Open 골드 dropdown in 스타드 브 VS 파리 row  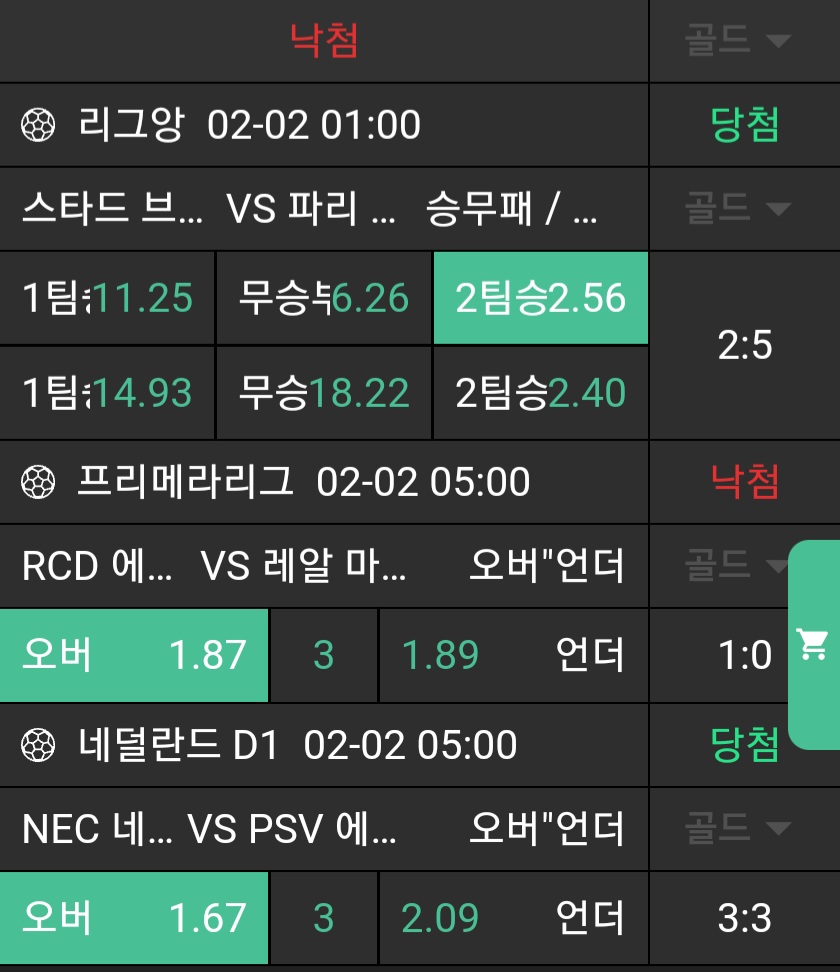pyautogui.click(x=738, y=208)
